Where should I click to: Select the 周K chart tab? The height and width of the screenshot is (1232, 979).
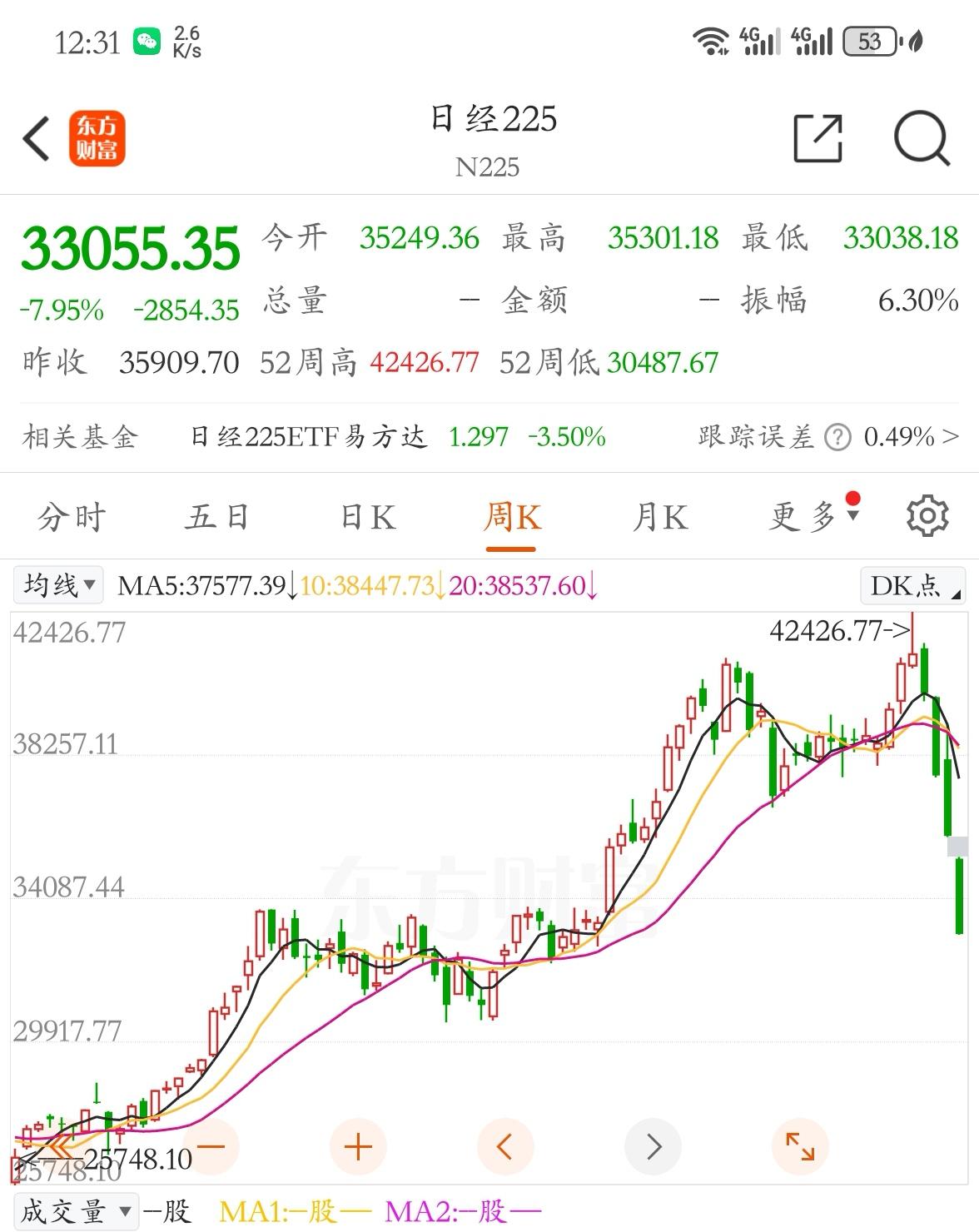click(511, 518)
